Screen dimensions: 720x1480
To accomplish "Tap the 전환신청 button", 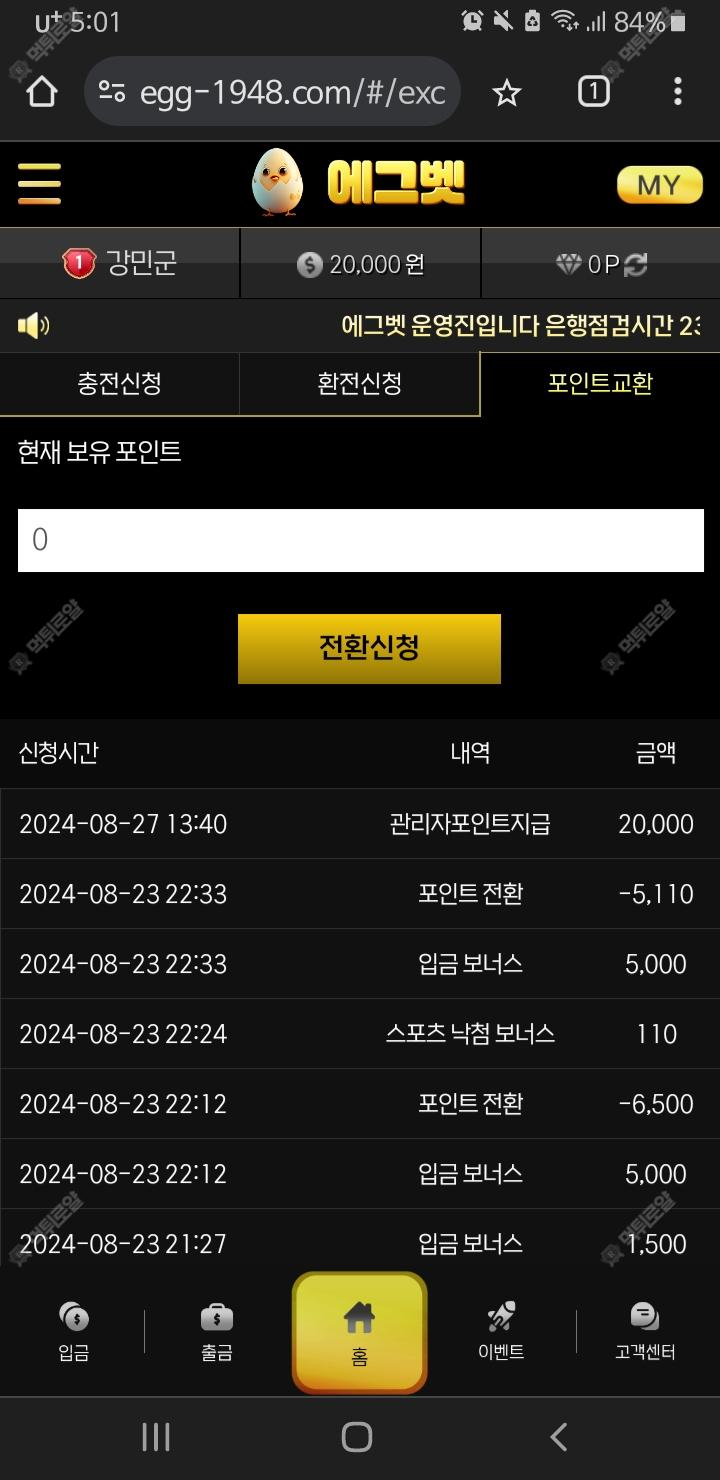I will click(x=369, y=648).
